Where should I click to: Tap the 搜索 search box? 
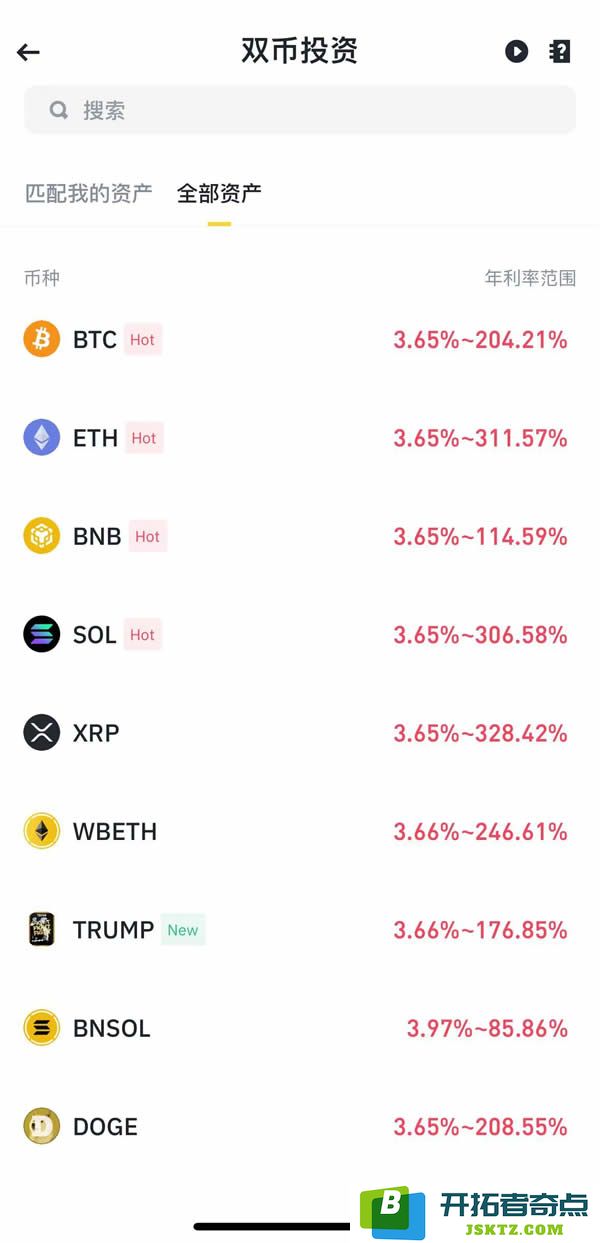(300, 110)
